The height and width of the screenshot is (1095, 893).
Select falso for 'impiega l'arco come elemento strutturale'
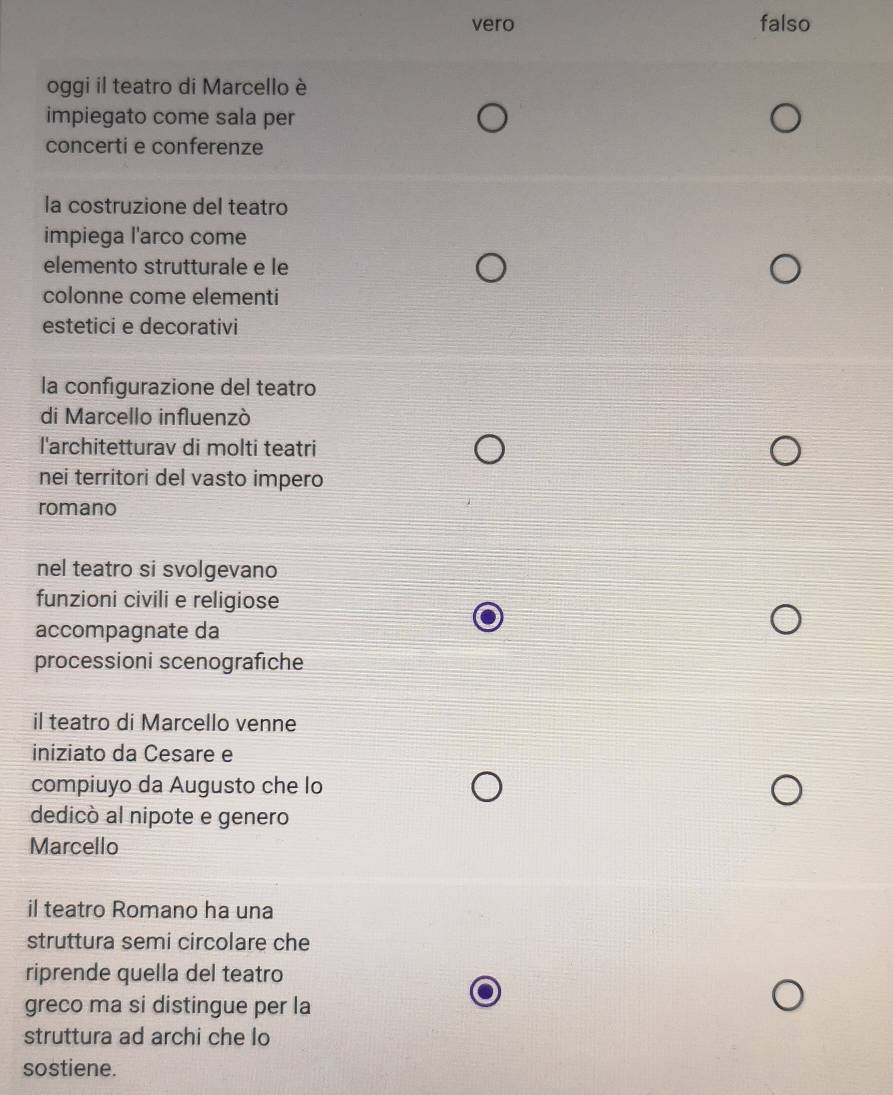[x=785, y=269]
